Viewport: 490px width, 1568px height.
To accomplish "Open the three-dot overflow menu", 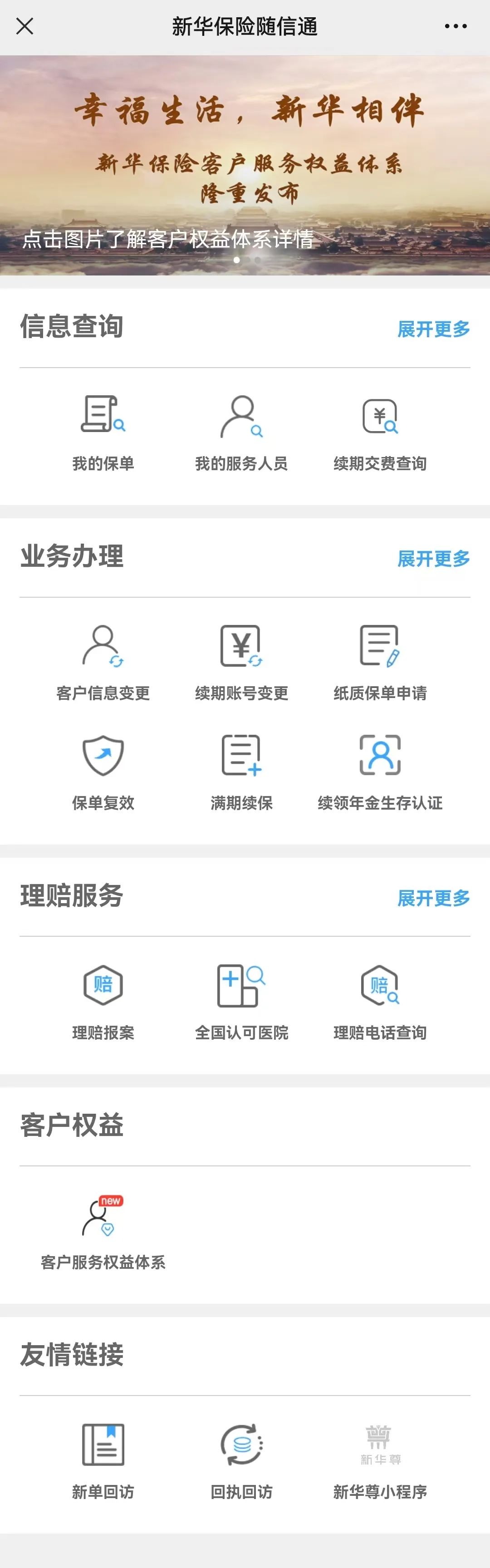I will coord(456,26).
